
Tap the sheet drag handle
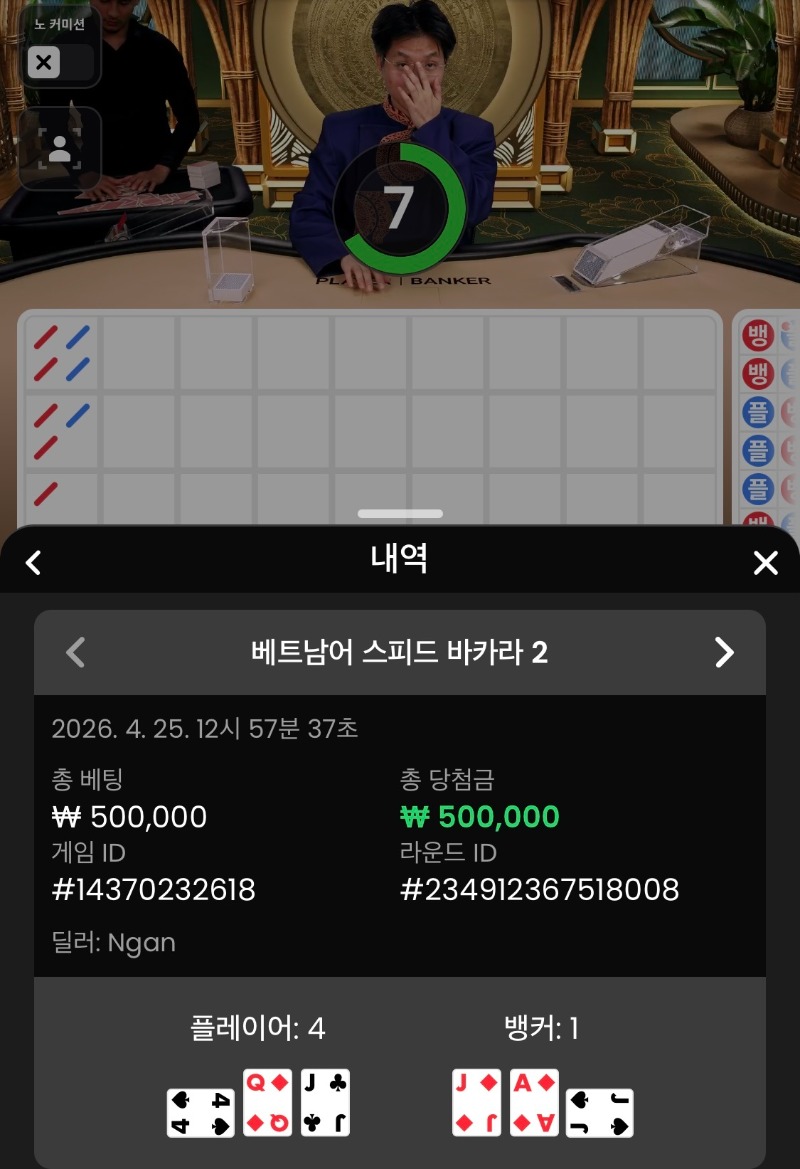coord(400,513)
